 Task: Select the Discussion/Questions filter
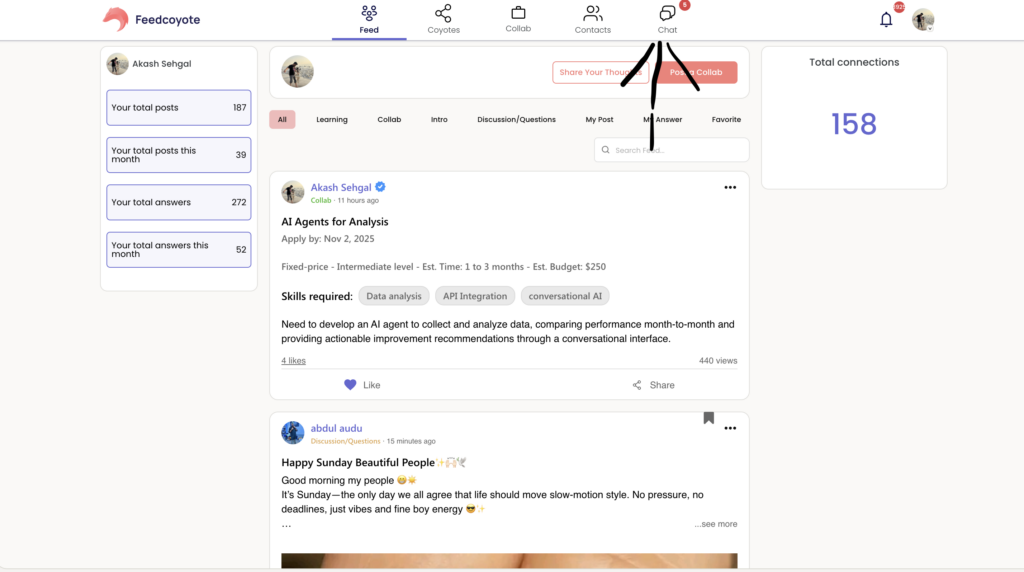point(516,120)
